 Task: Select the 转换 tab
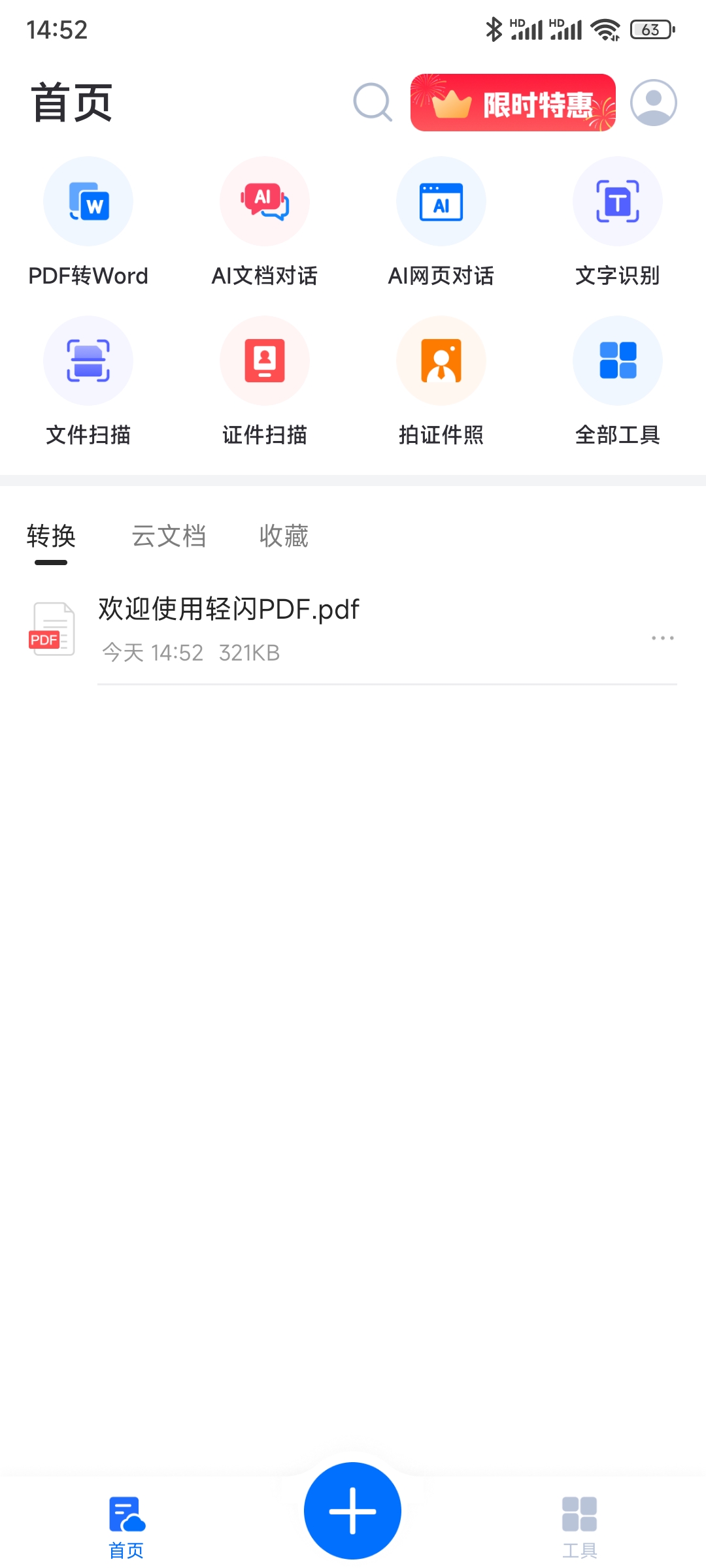[x=51, y=536]
